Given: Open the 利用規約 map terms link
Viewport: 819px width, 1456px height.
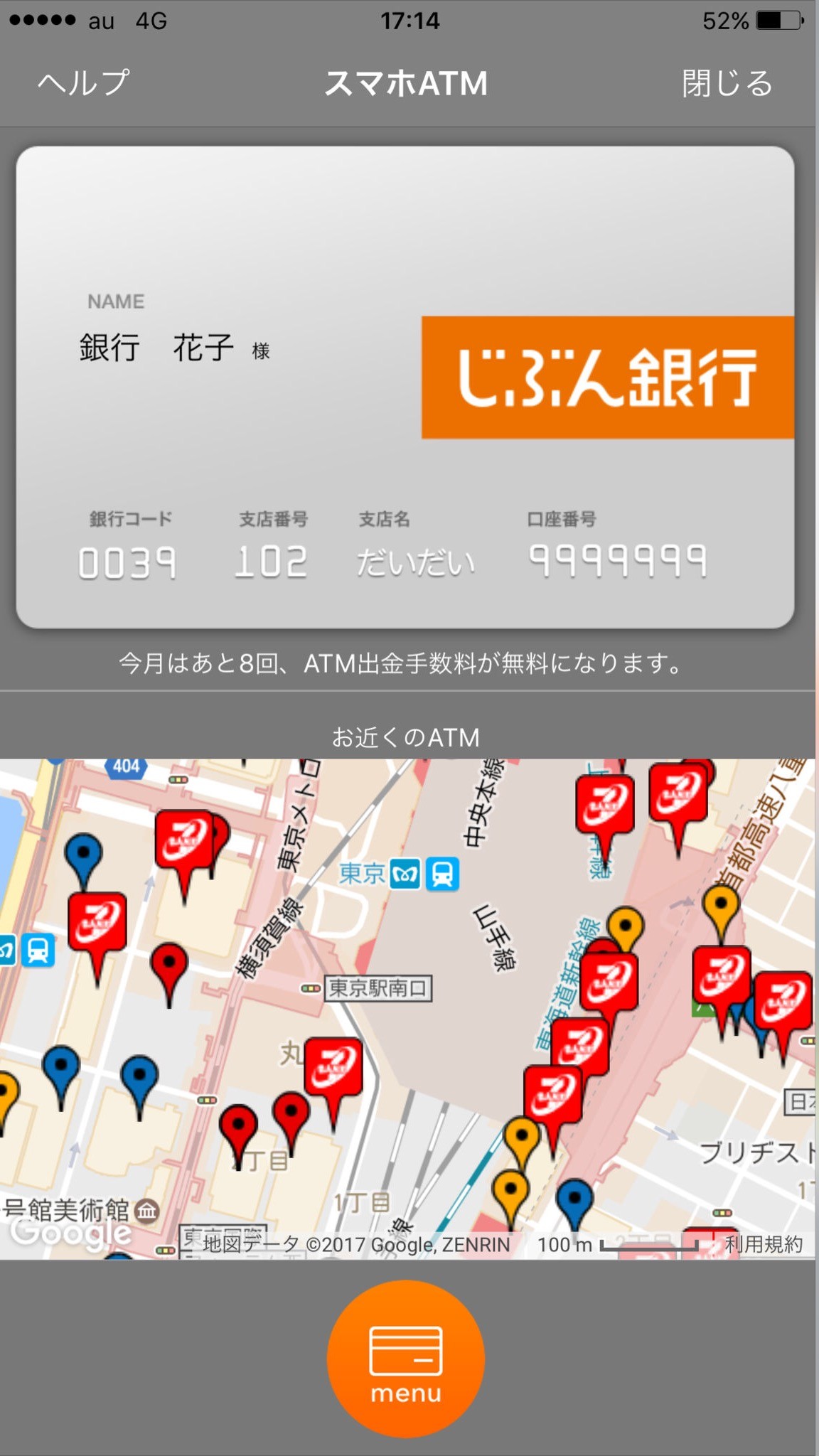Looking at the screenshot, I should (x=764, y=1244).
